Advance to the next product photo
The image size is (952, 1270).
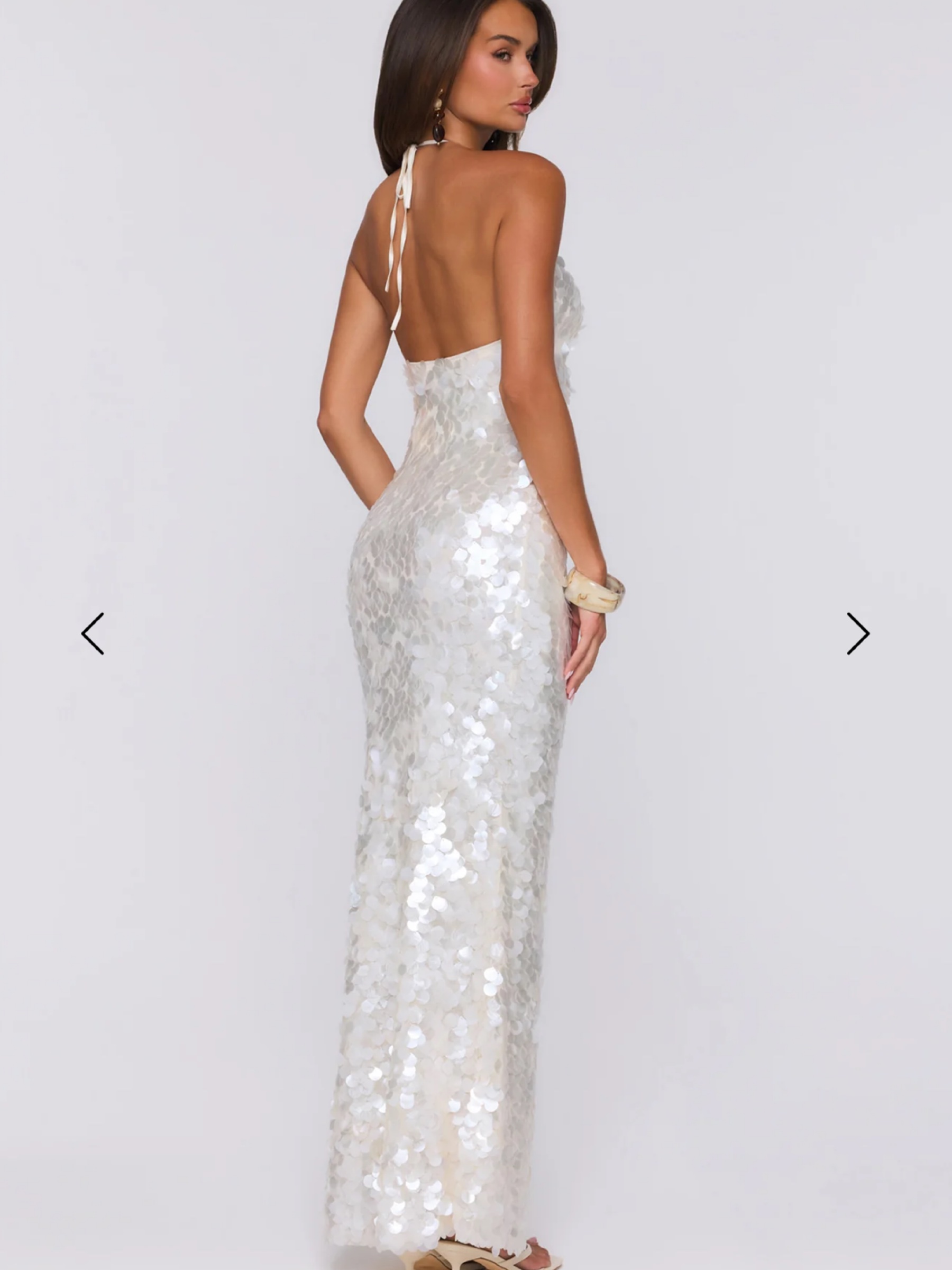tap(858, 633)
